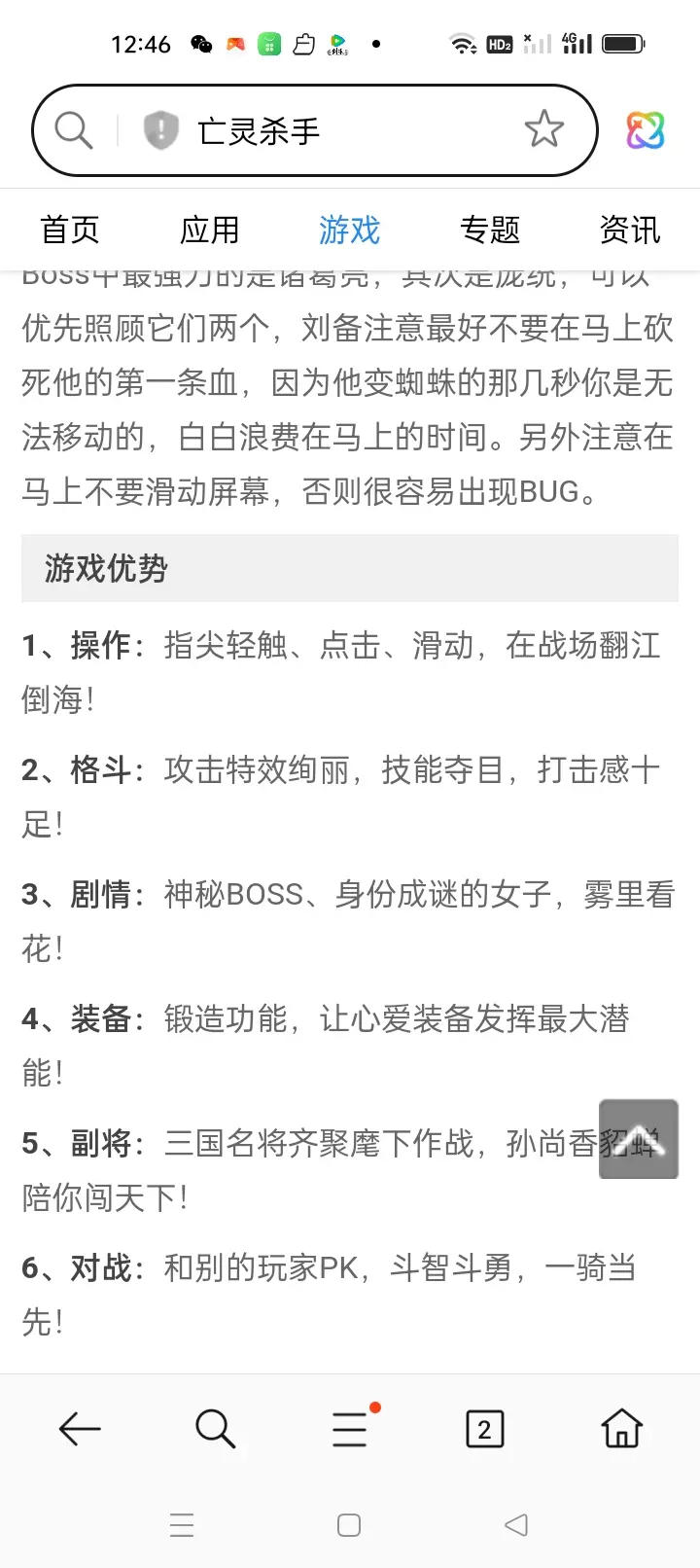Tap the address bar showing 亡灵杀手
The width and height of the screenshot is (700, 1568).
tap(315, 130)
